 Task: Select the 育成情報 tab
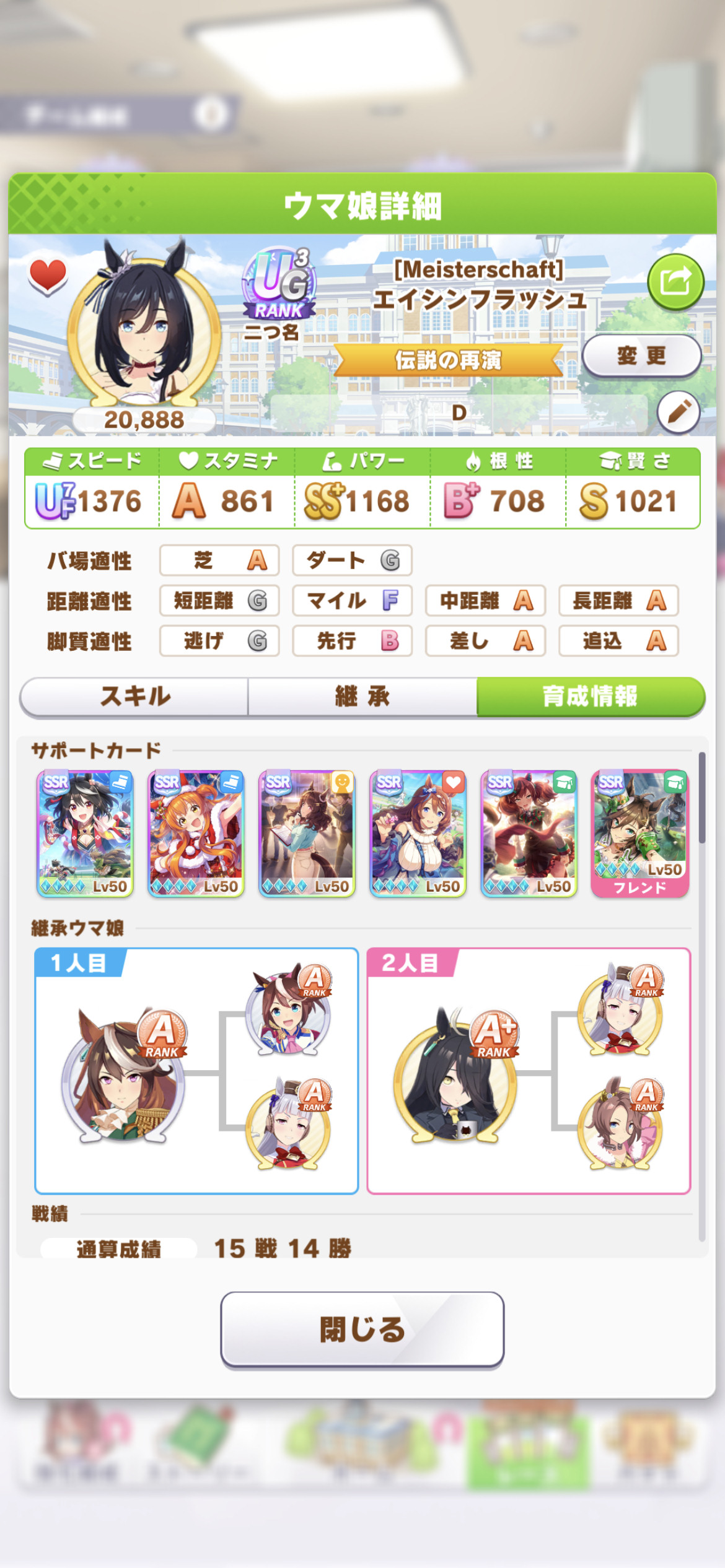click(591, 697)
